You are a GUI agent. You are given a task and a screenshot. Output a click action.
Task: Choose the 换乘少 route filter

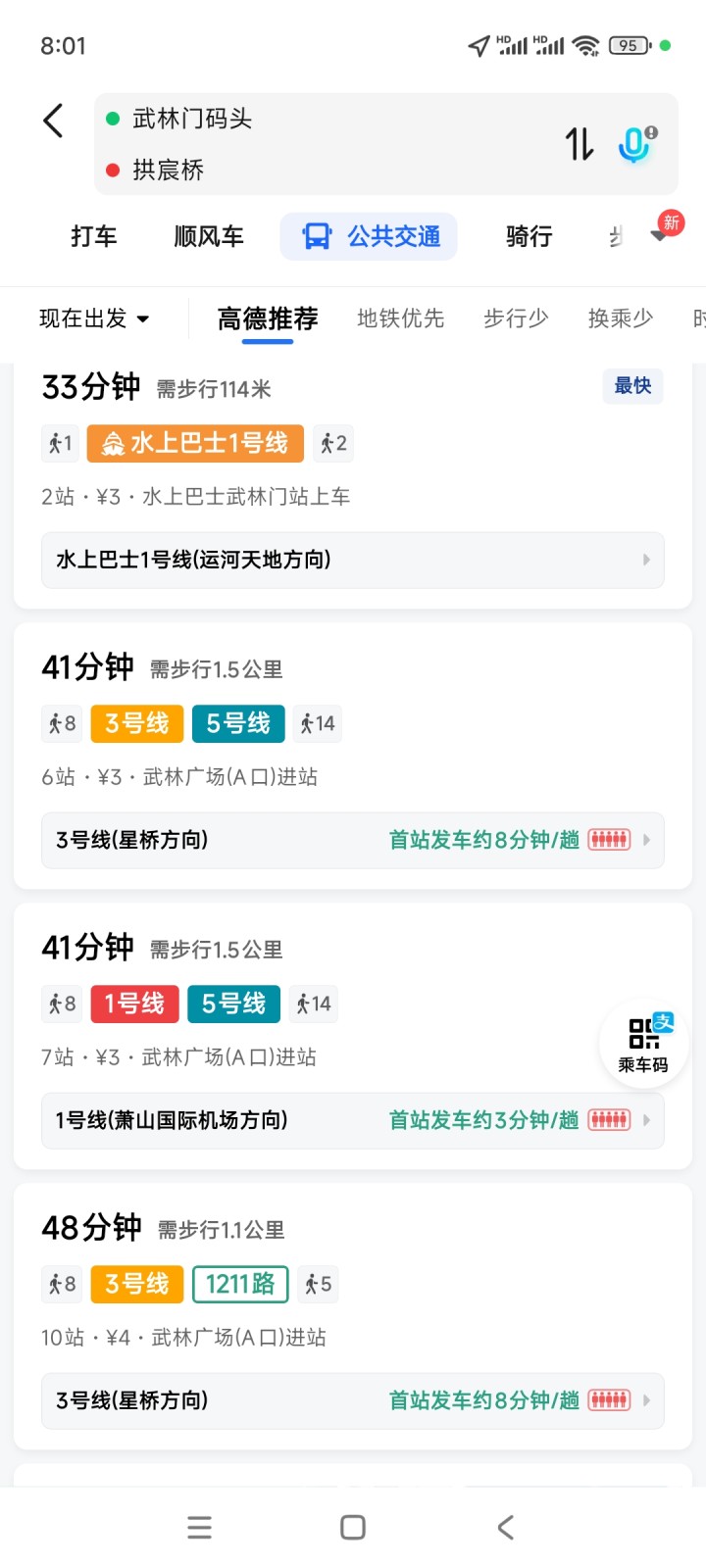620,318
